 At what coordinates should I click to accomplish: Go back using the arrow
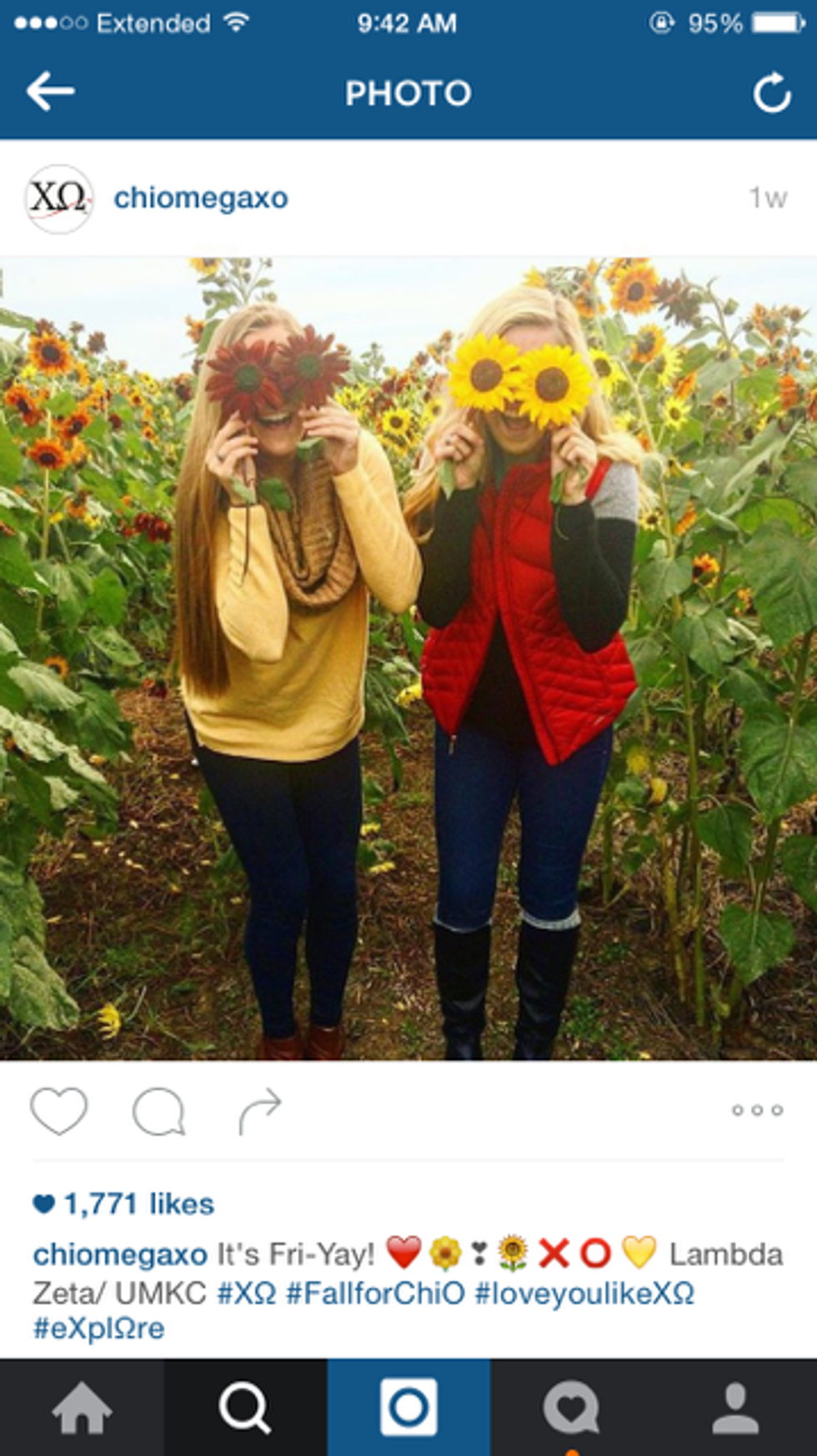50,92
